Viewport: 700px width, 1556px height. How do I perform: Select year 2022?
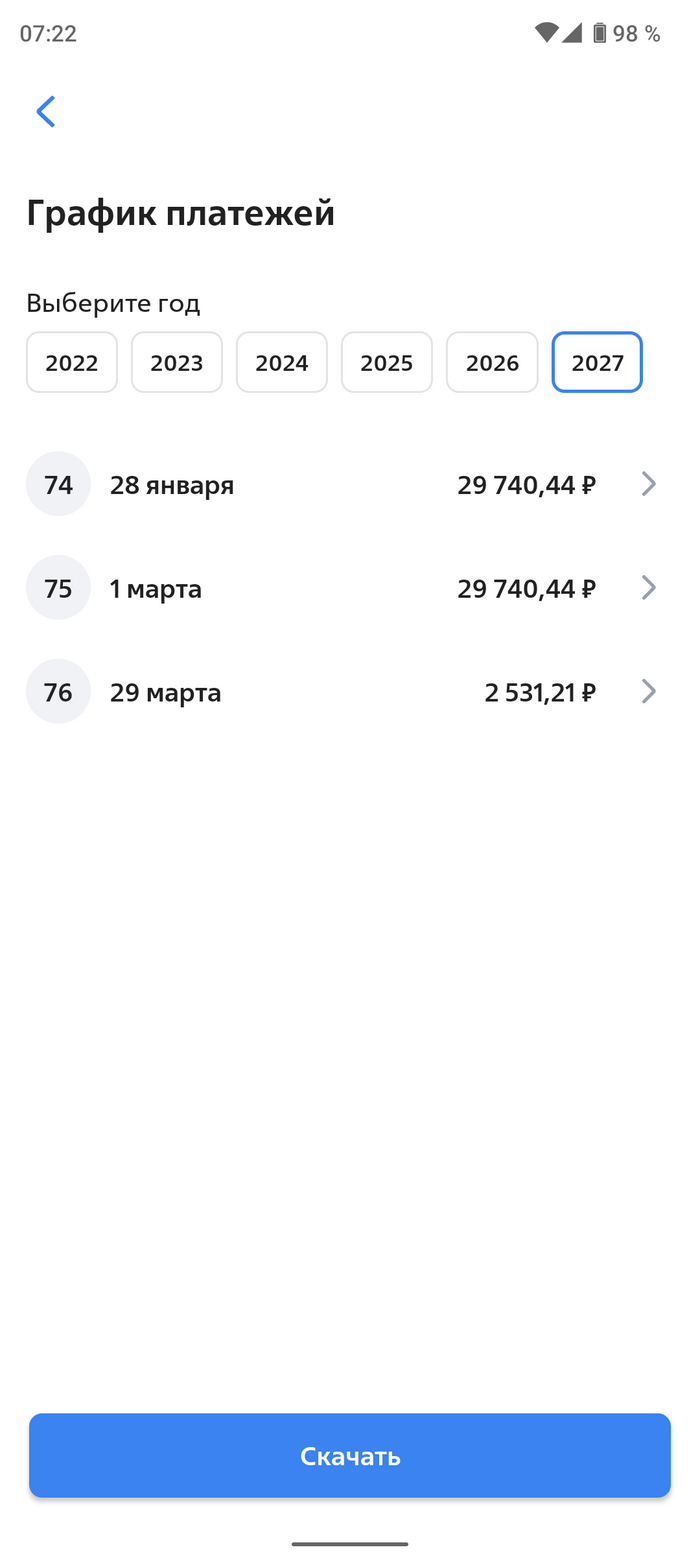[72, 362]
